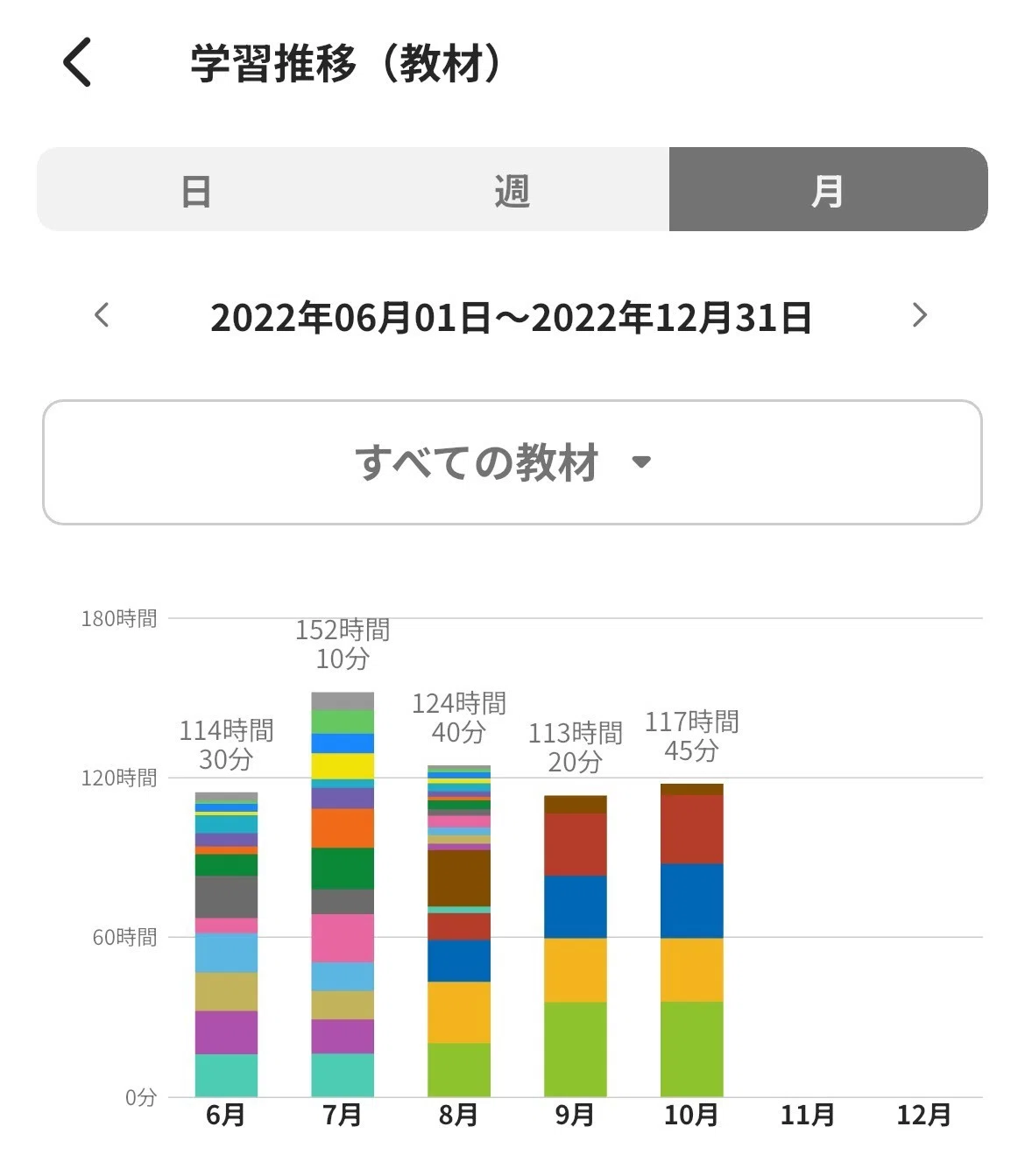Go to the previous date range
Image resolution: width=1025 pixels, height=1176 pixels.
point(102,315)
